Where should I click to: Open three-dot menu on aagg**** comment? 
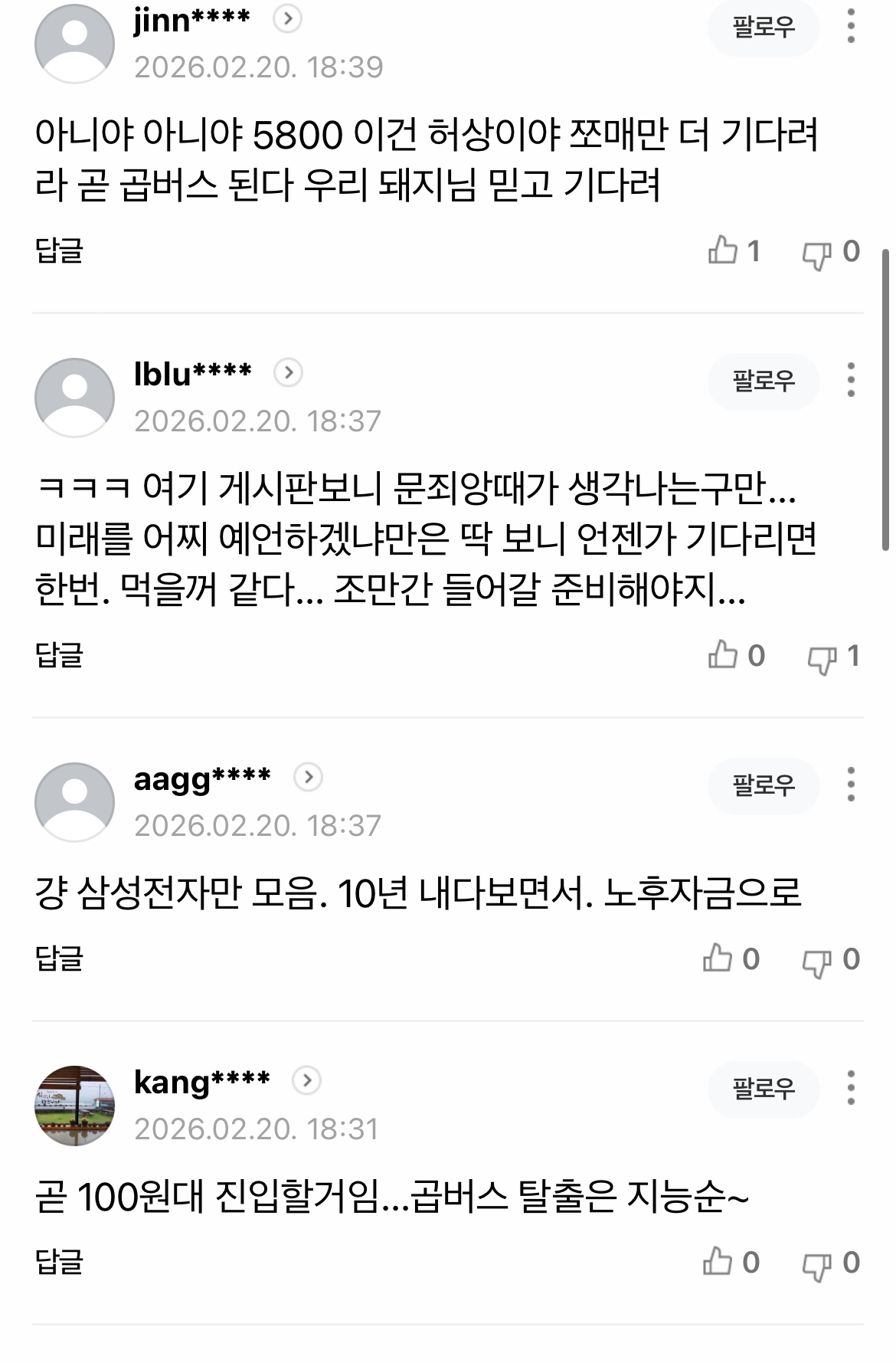coord(851,785)
